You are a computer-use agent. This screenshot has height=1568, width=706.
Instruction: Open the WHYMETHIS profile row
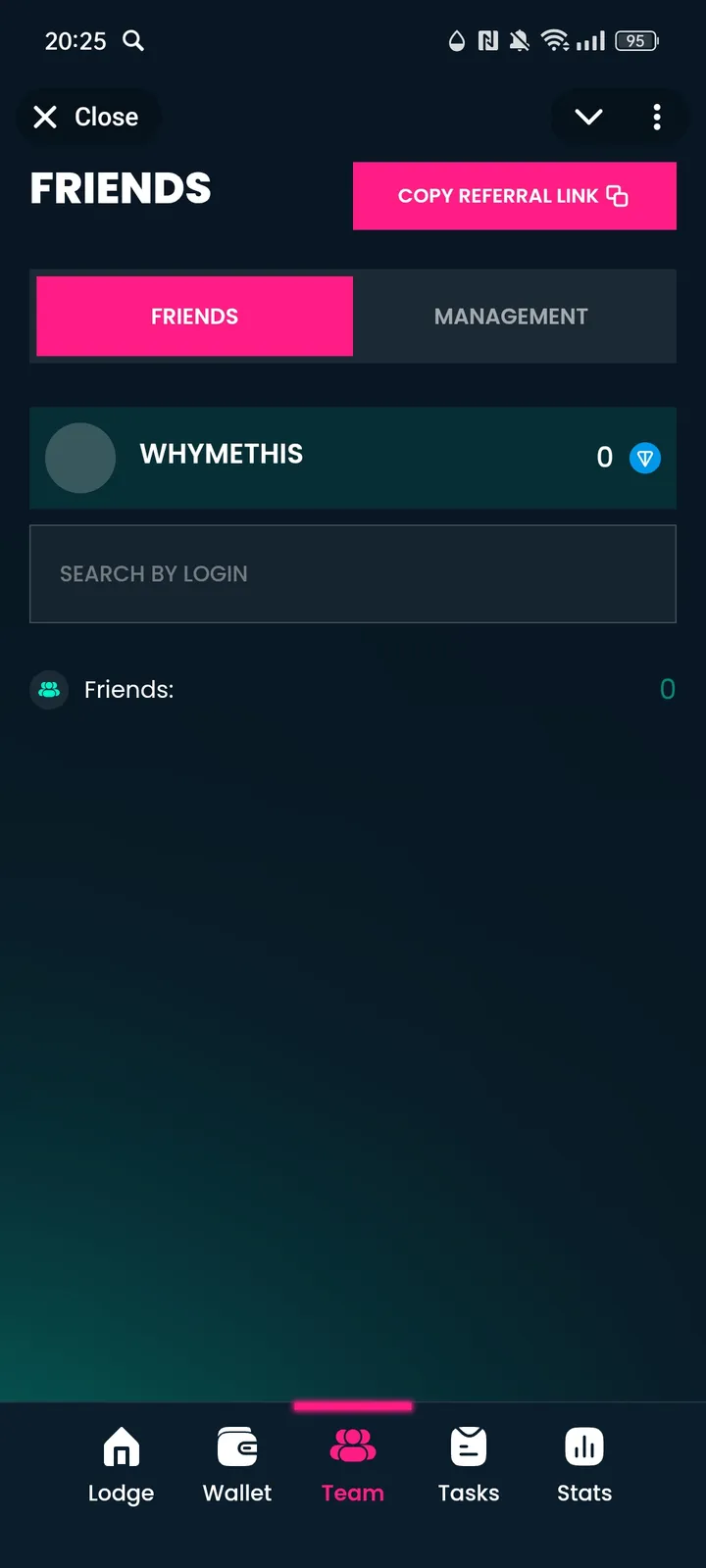(352, 457)
